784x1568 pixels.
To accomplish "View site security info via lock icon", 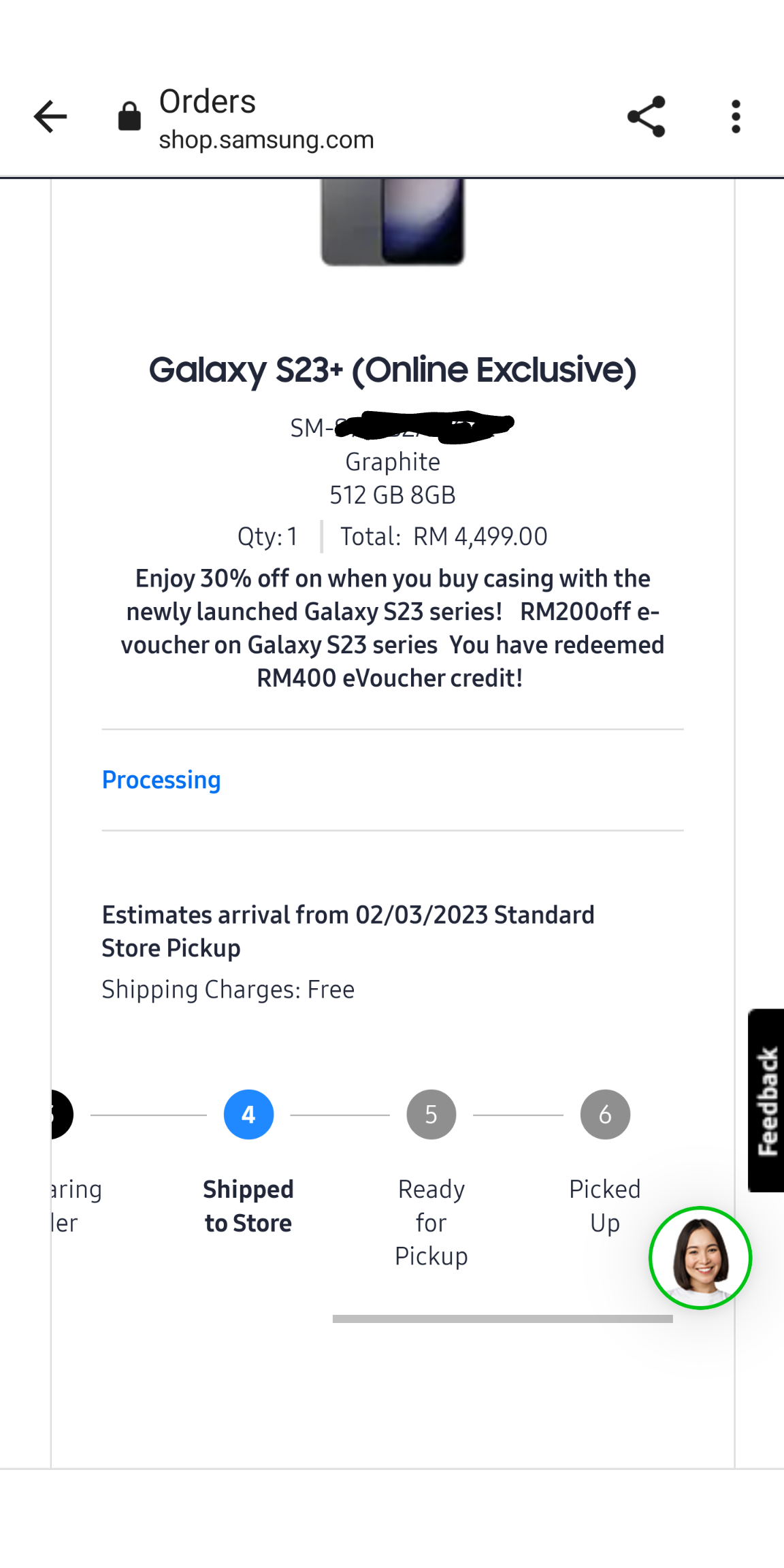I will point(129,116).
